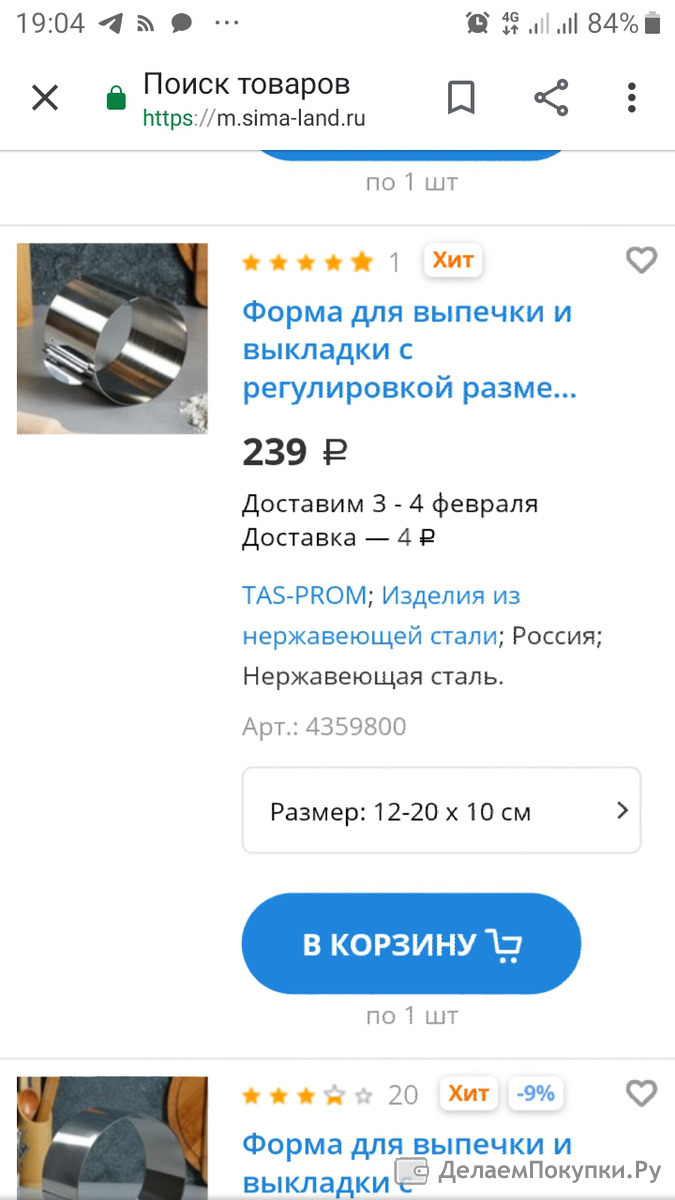Open the first baking form product image
The height and width of the screenshot is (1200, 675).
point(112,338)
